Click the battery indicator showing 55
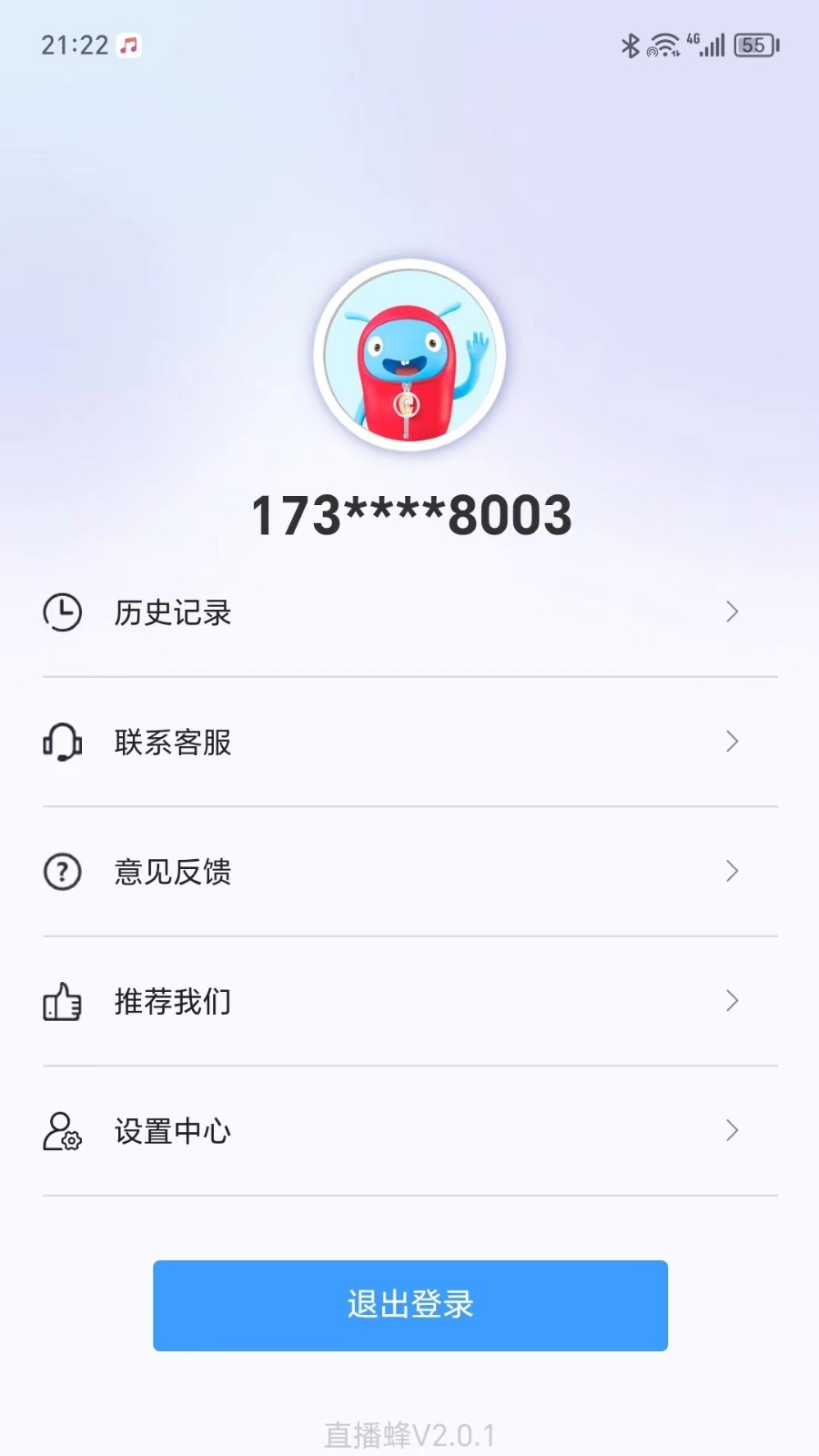Screen dimensions: 819x1456 755,45
